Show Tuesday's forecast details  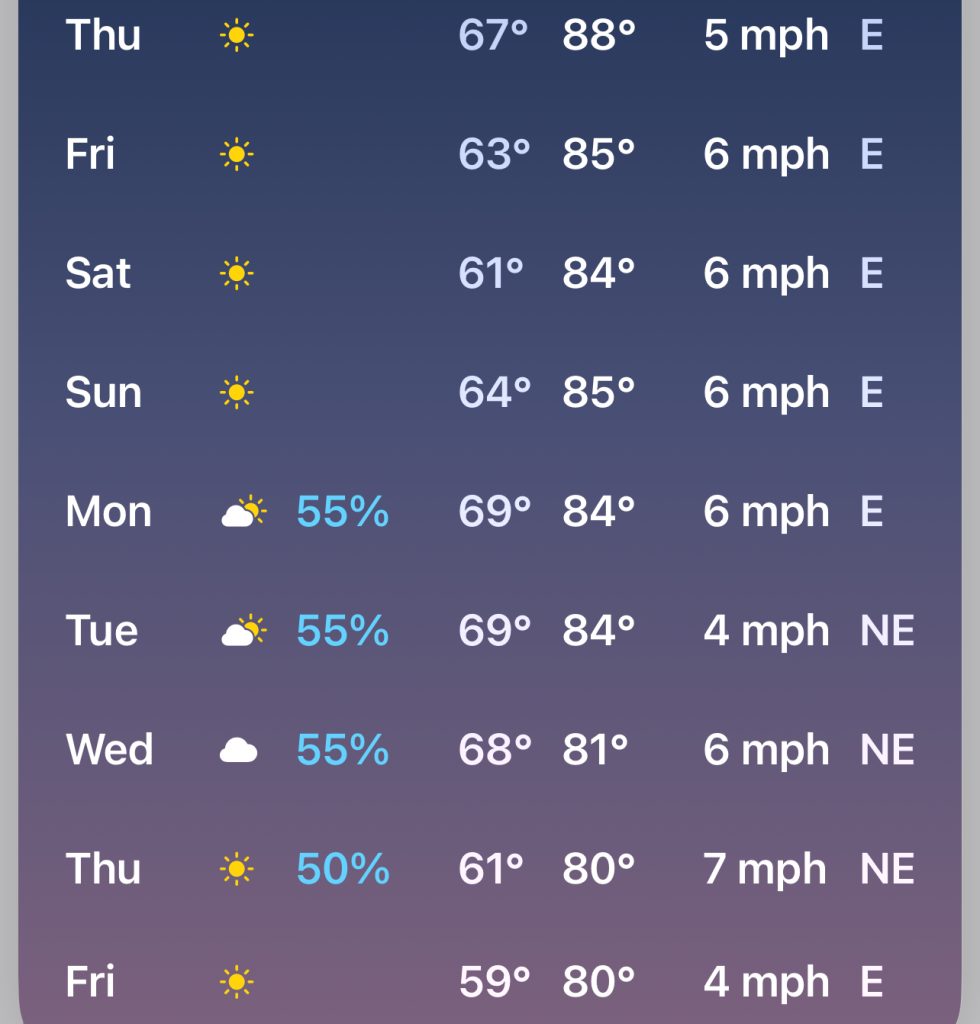click(489, 631)
